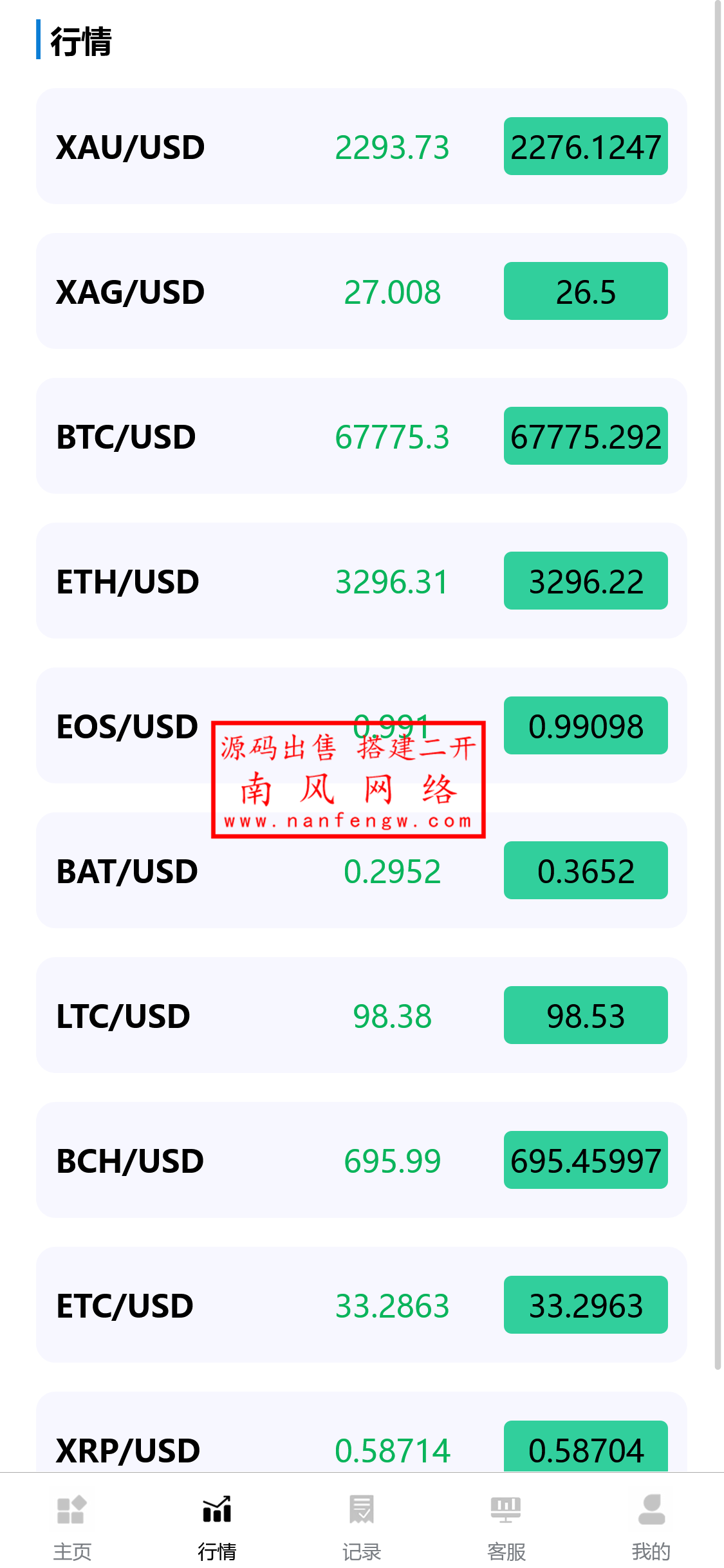Tap the ETH/USD 3296.22 price button

coord(584,581)
